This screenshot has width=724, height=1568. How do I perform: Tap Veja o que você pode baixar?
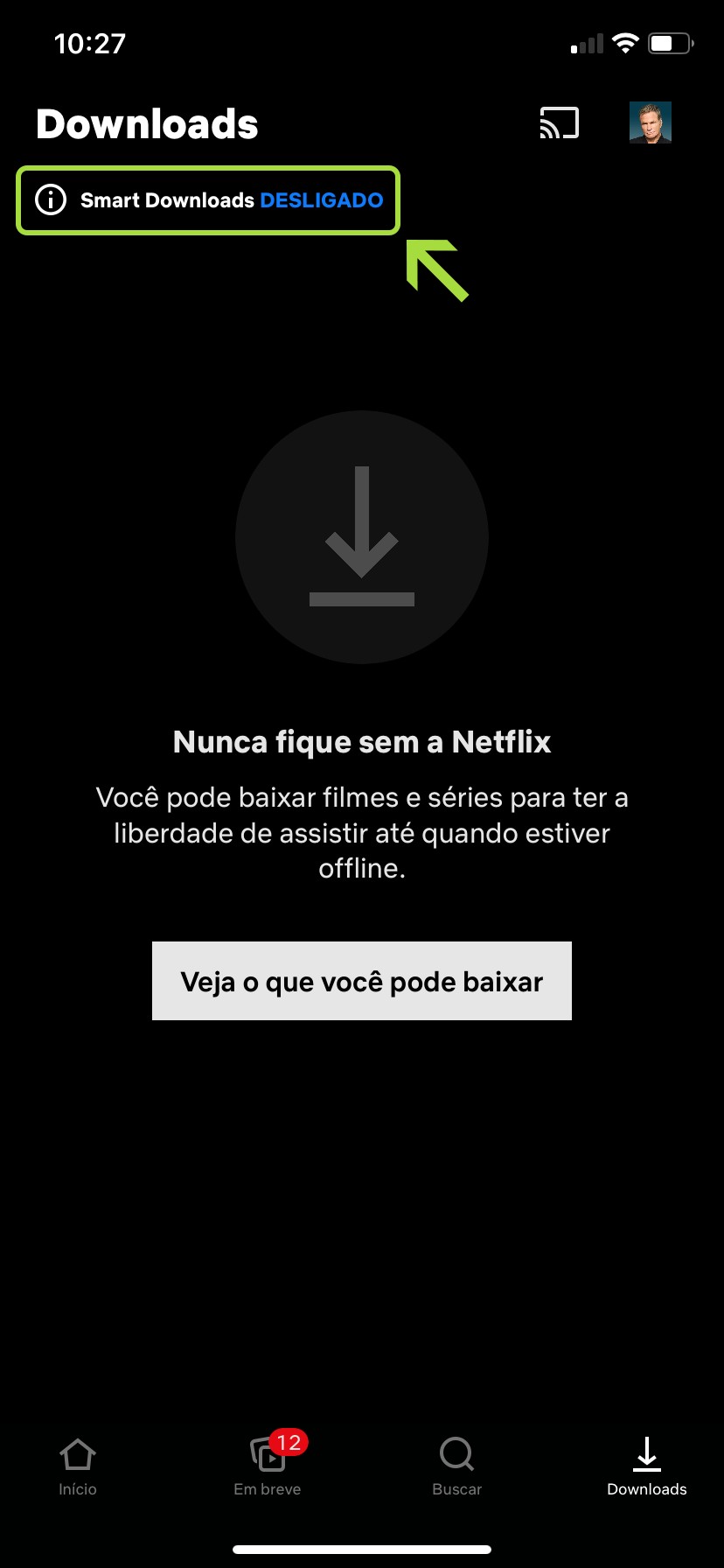click(361, 981)
